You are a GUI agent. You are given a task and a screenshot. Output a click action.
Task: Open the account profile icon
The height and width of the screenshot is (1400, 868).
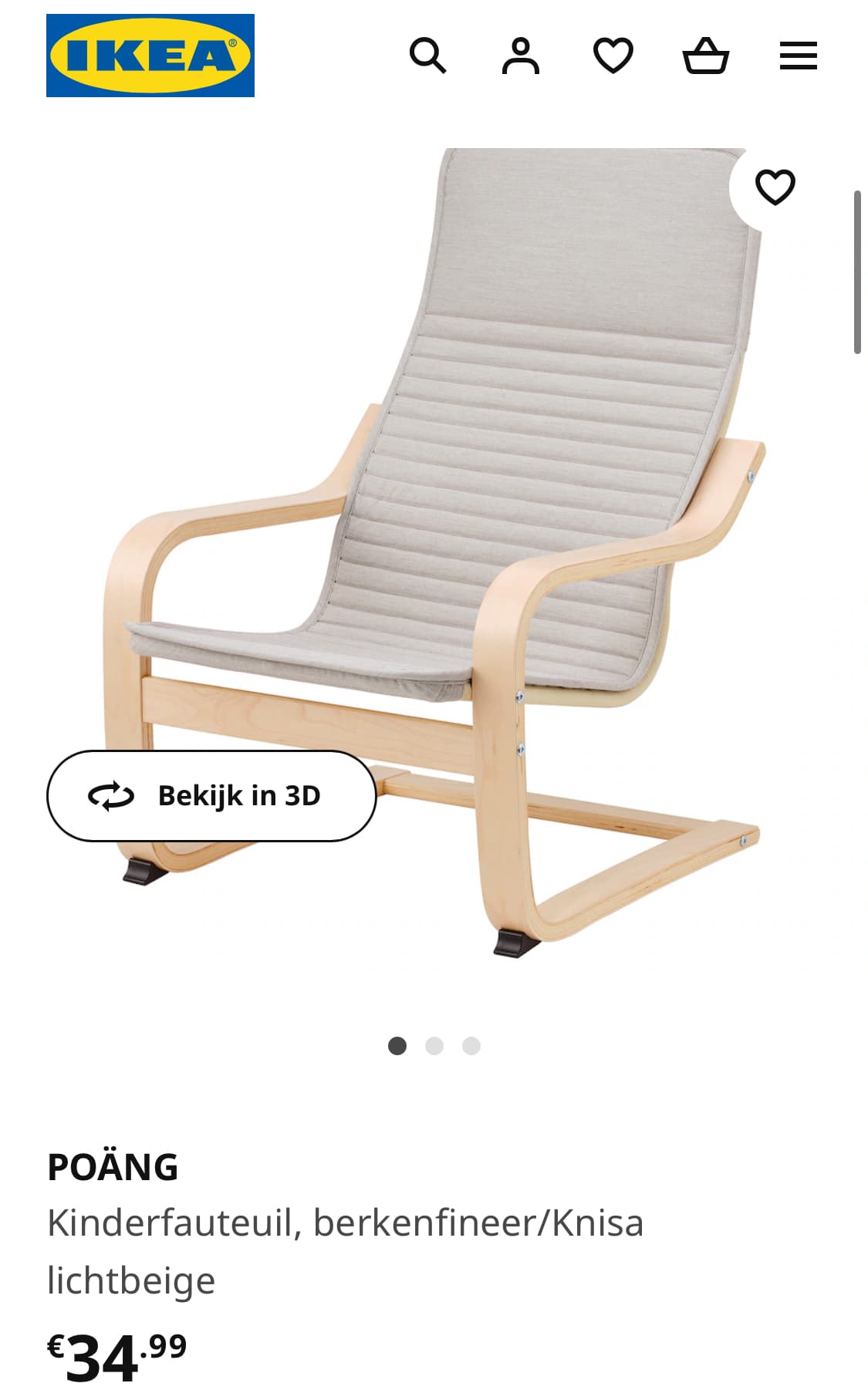pos(521,56)
